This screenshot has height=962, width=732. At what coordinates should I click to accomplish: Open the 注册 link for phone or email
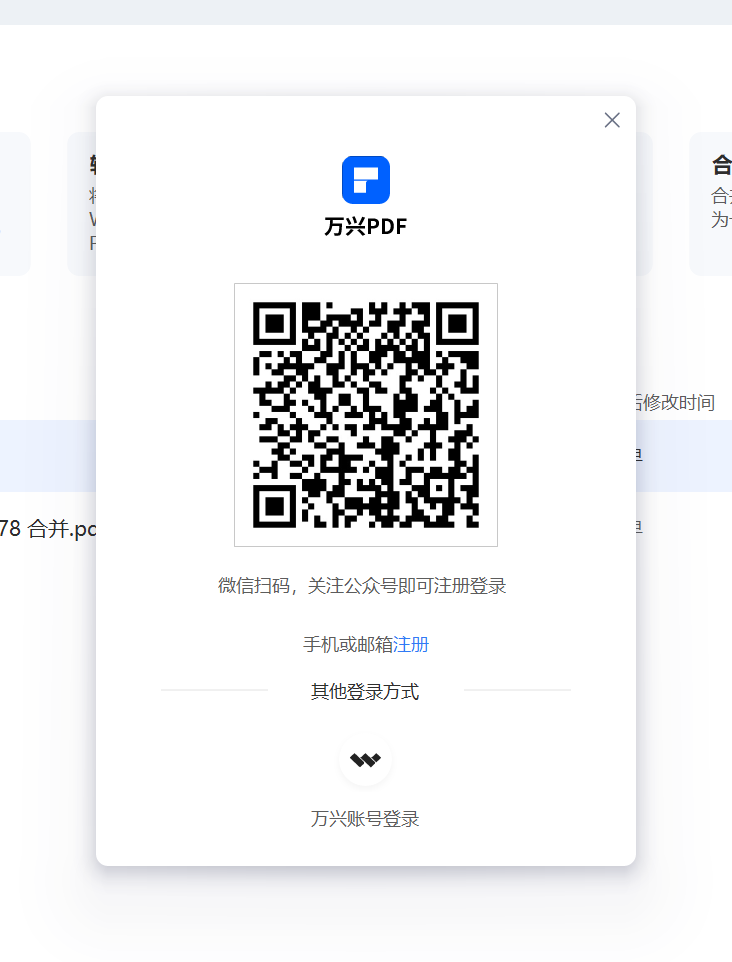pyautogui.click(x=411, y=644)
